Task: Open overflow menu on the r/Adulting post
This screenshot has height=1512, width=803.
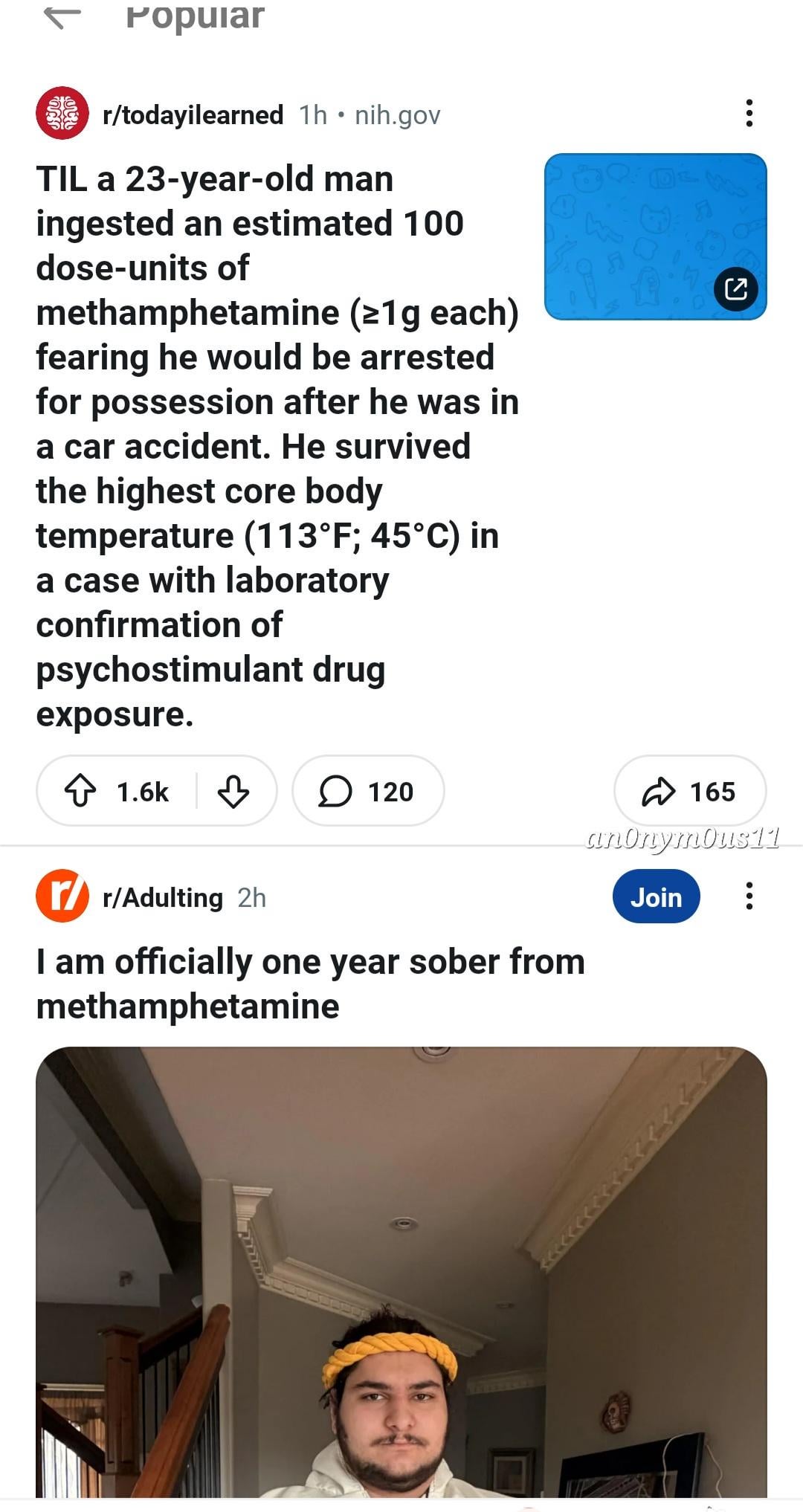Action: [749, 896]
